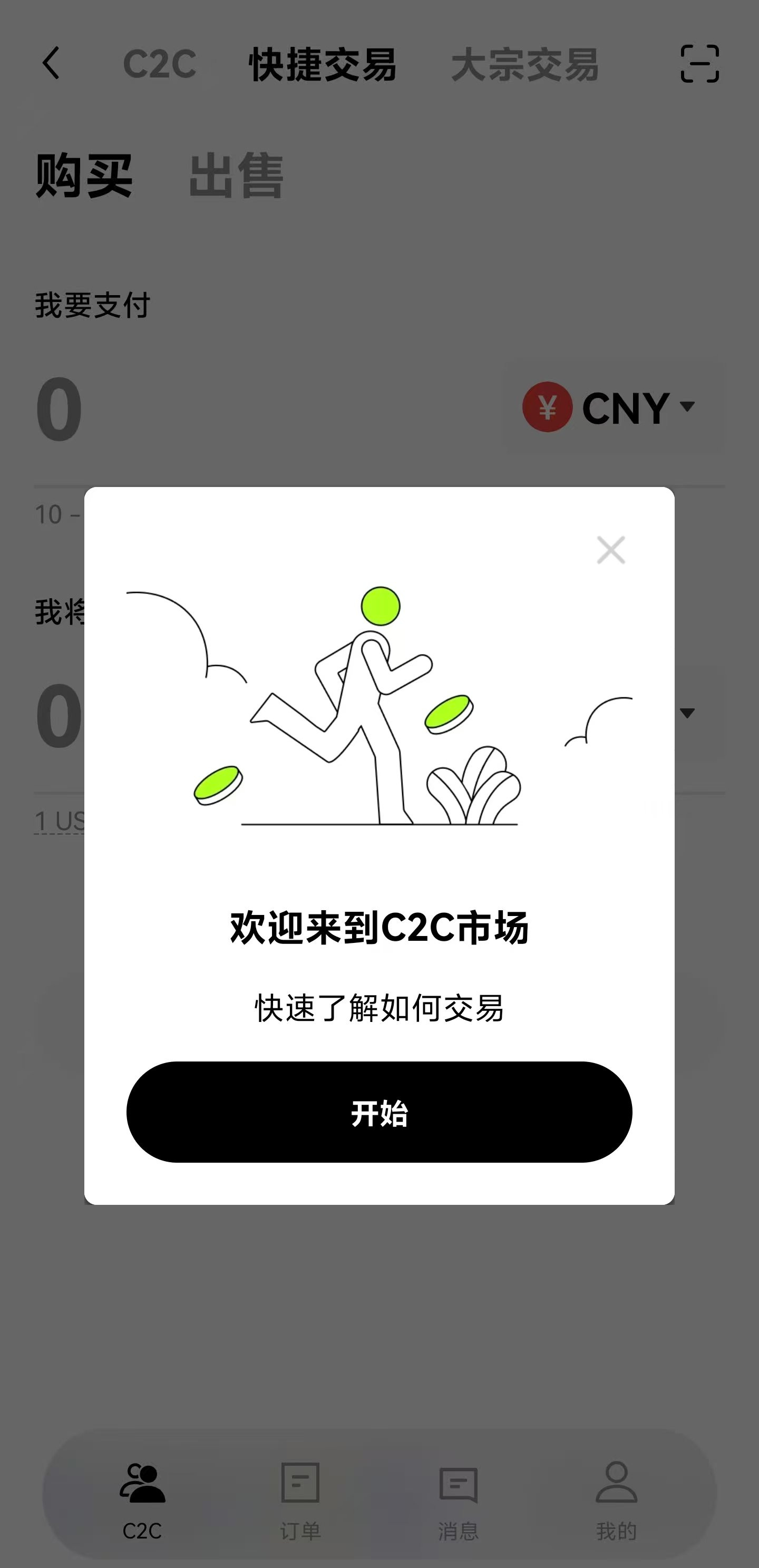Image resolution: width=759 pixels, height=1568 pixels.
Task: Choose the 购买 tab
Action: tap(84, 177)
